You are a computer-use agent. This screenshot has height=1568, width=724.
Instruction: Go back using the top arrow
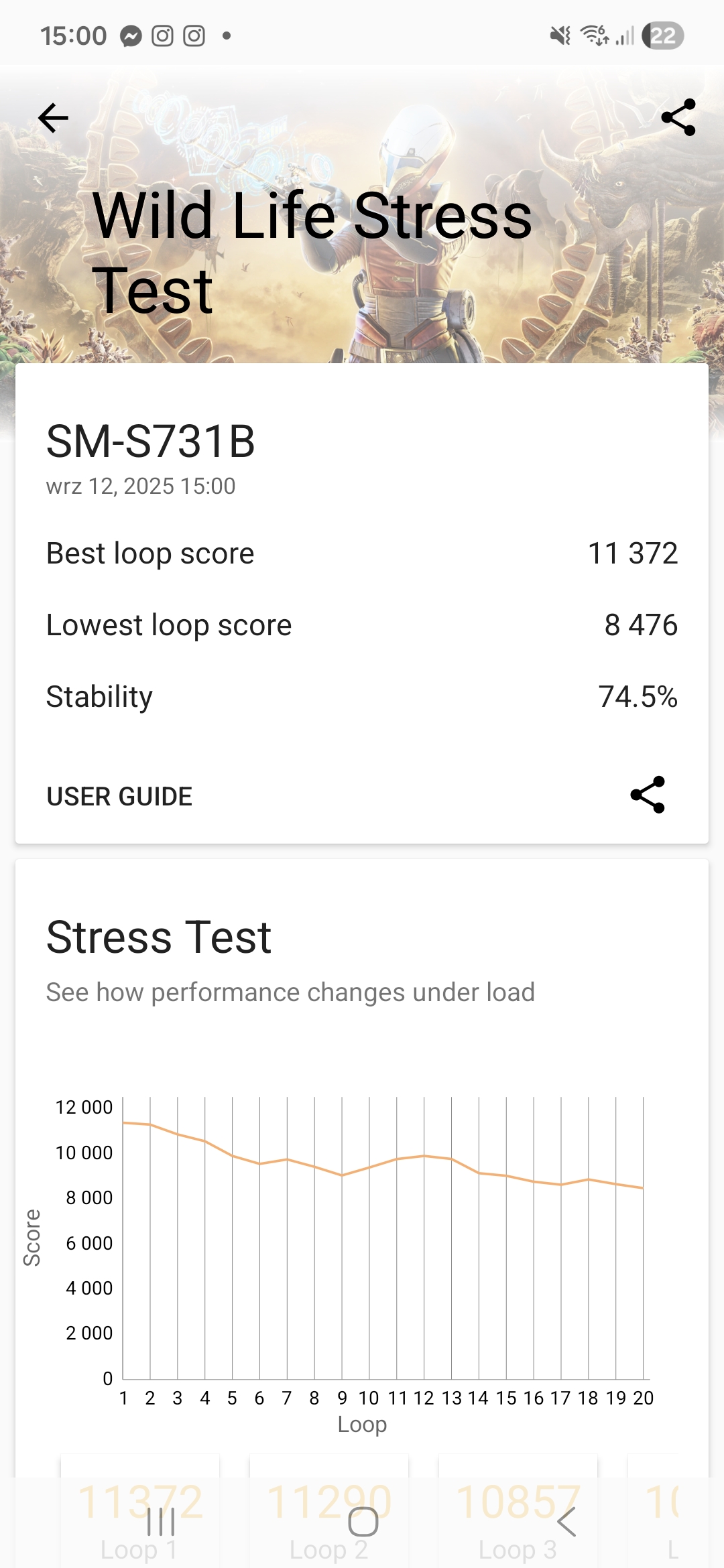[x=54, y=119]
